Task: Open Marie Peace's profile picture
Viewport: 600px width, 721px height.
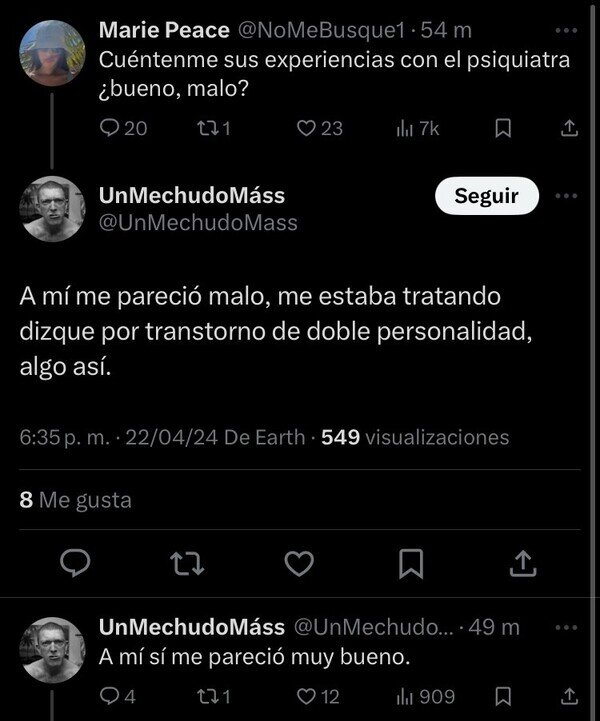Action: click(x=51, y=52)
